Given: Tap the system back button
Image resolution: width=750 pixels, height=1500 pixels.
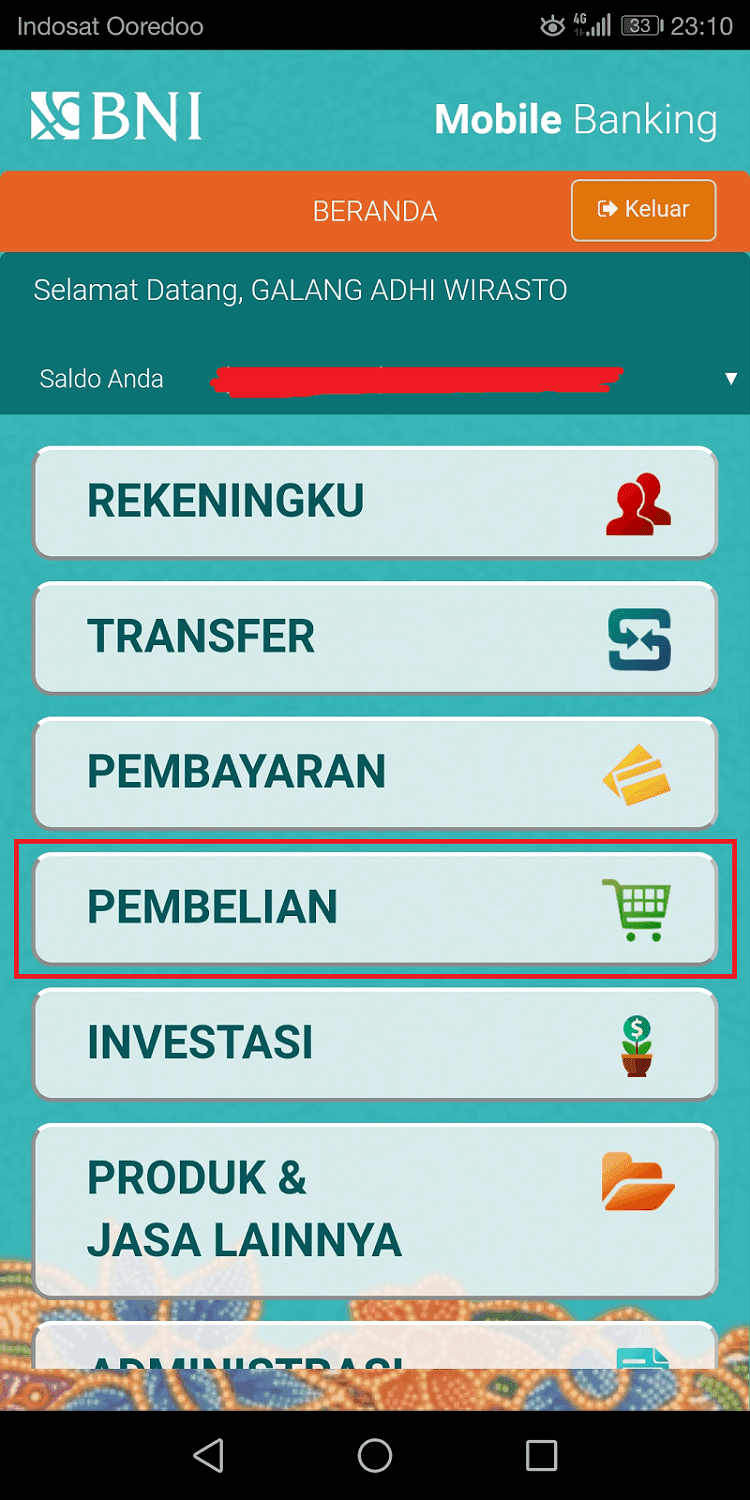Looking at the screenshot, I should [x=208, y=1456].
